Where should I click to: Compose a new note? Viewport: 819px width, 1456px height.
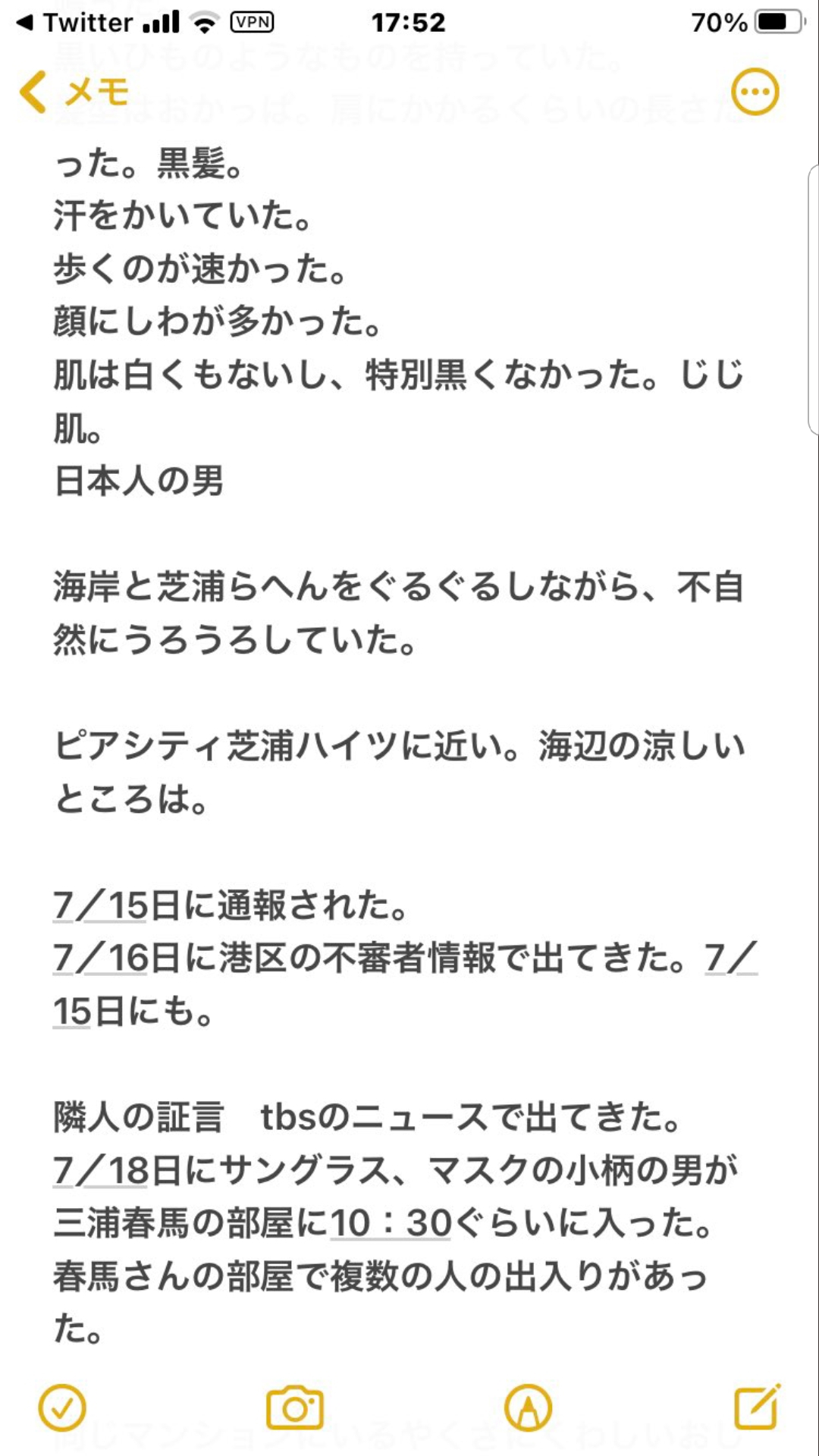point(757,1407)
